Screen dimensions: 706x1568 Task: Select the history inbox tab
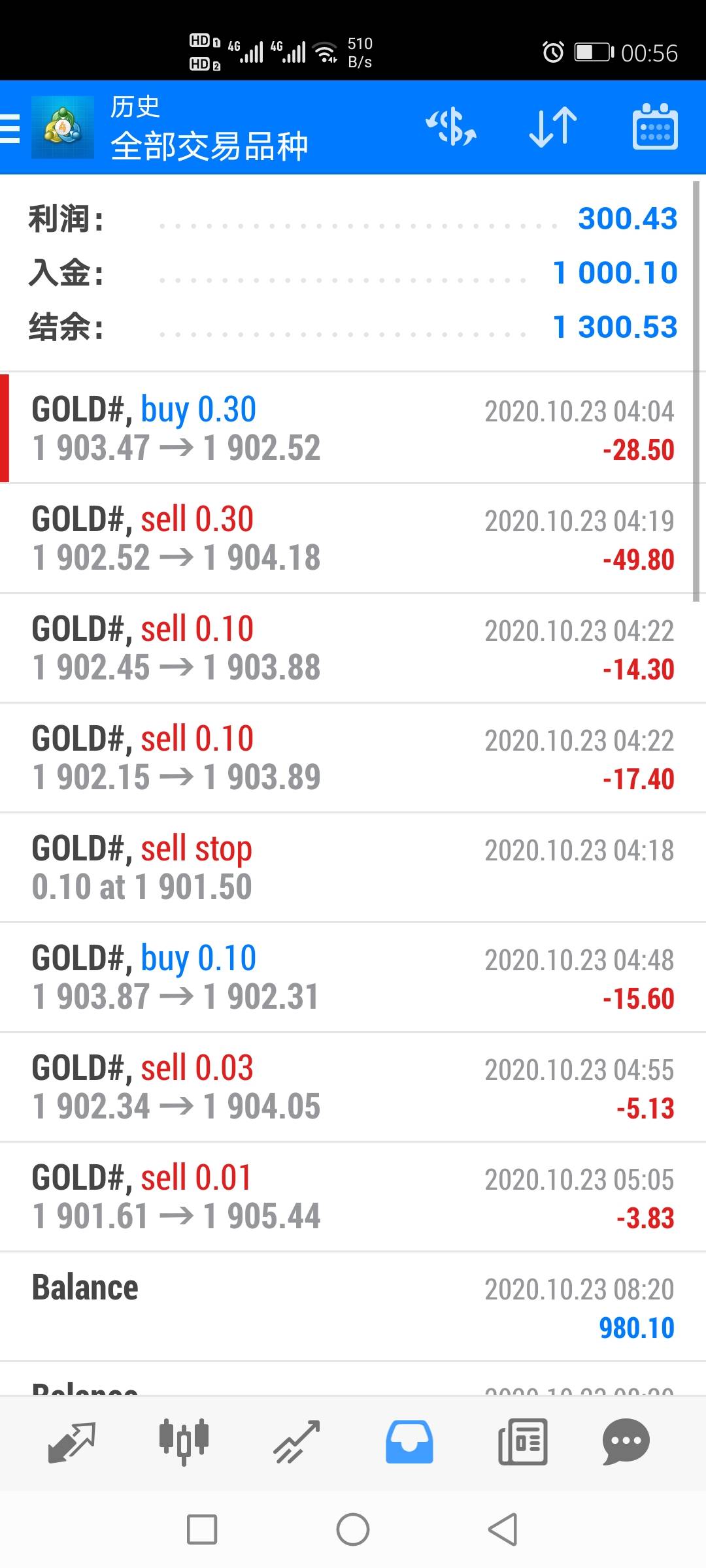click(409, 1441)
